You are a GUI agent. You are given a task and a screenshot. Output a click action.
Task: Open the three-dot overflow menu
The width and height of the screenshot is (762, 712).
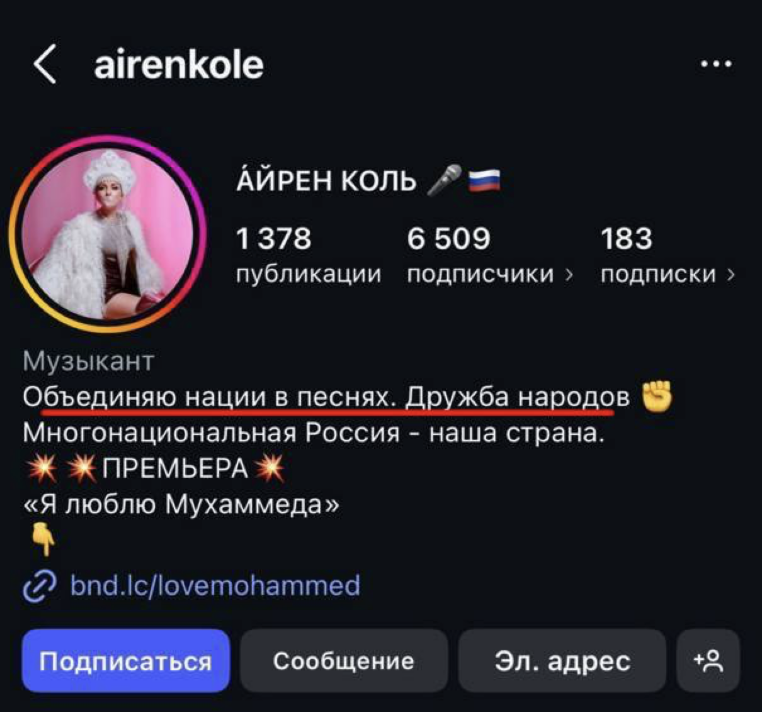pos(716,65)
